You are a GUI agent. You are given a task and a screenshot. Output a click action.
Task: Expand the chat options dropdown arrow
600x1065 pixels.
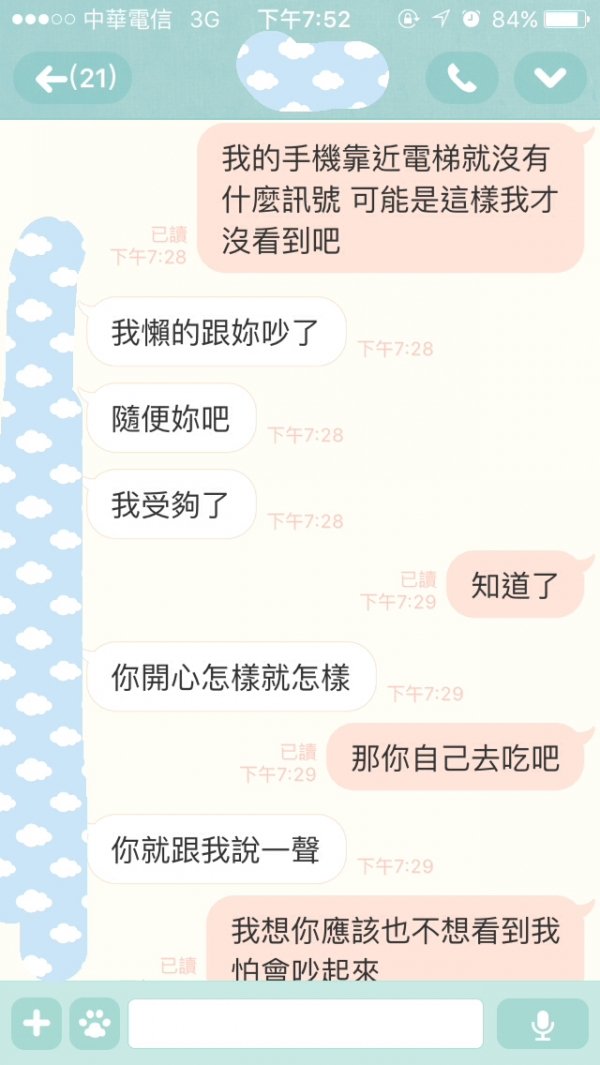(550, 78)
